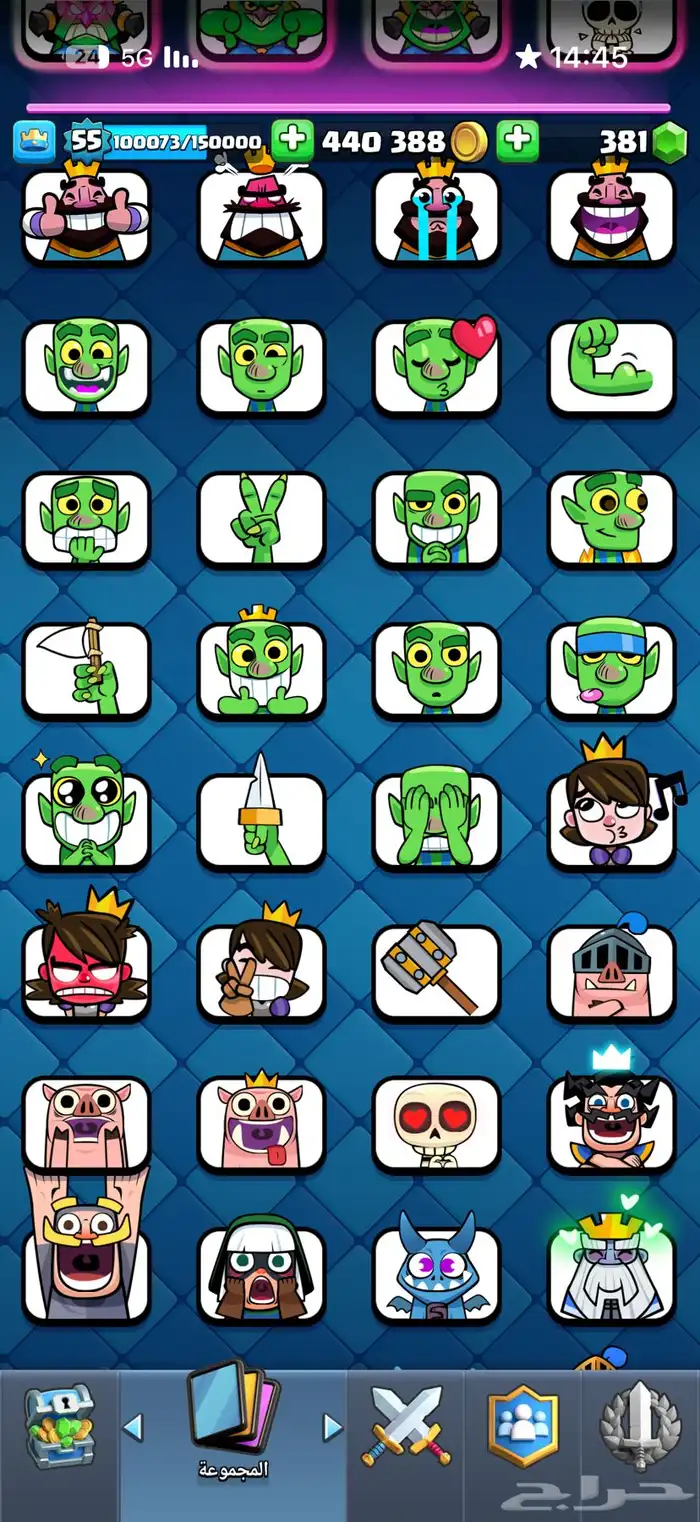Screen dimensions: 700x1522
Task: Select the whistling Princess music note emote
Action: 611,820
